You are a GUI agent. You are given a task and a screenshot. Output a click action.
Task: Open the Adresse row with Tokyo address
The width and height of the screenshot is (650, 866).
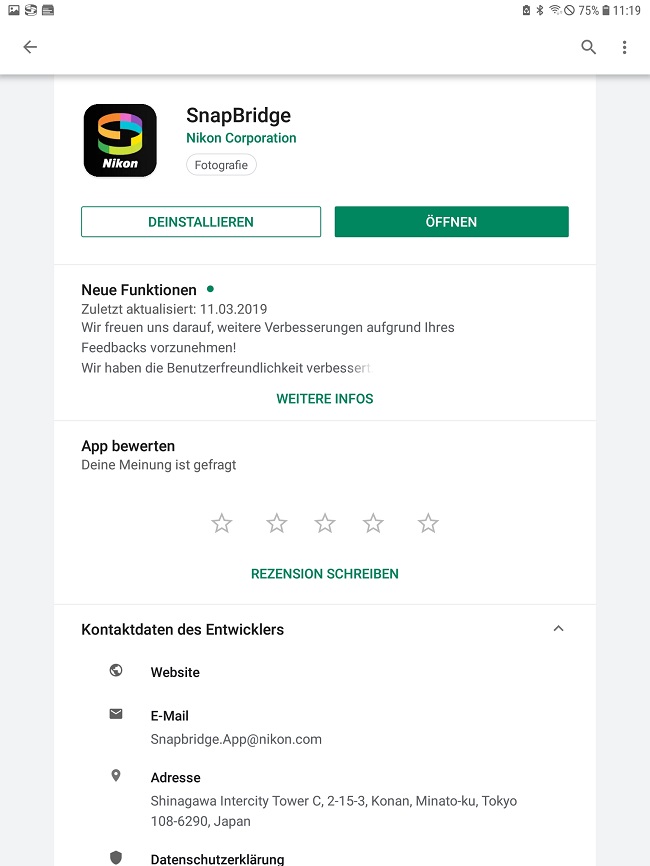tap(333, 801)
